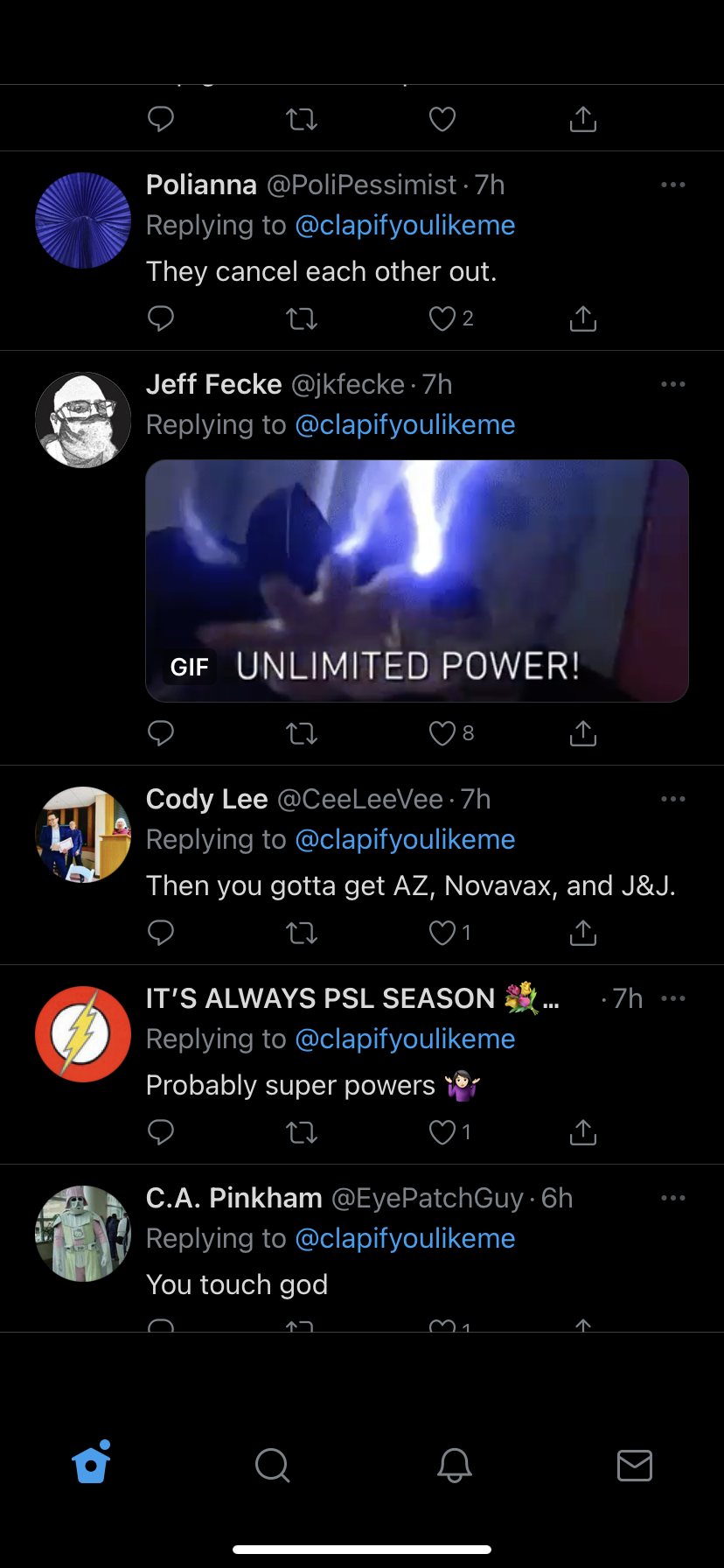The image size is (724, 1568).
Task: Open options menu on C.A. Pinkham's tweet
Action: 672,1198
